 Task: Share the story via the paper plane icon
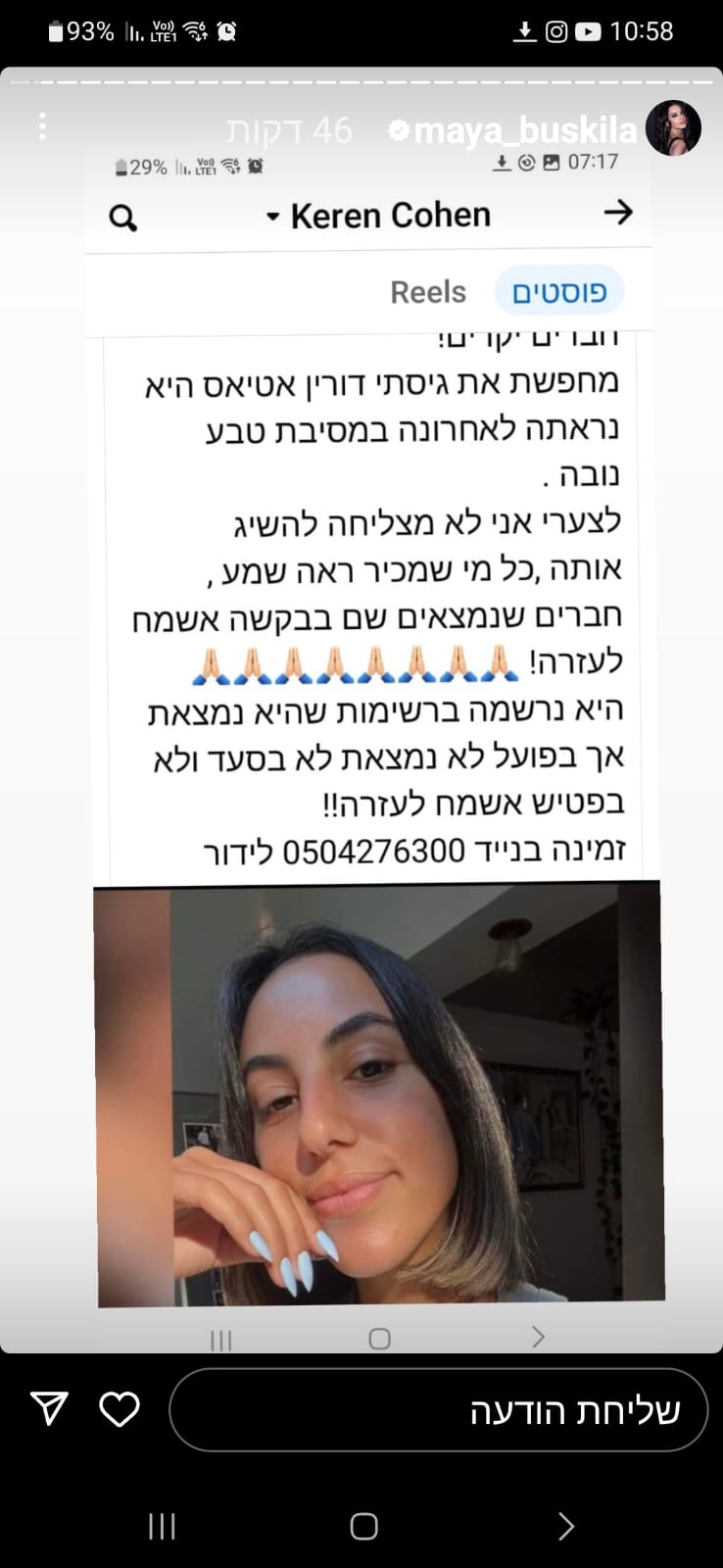click(49, 1409)
